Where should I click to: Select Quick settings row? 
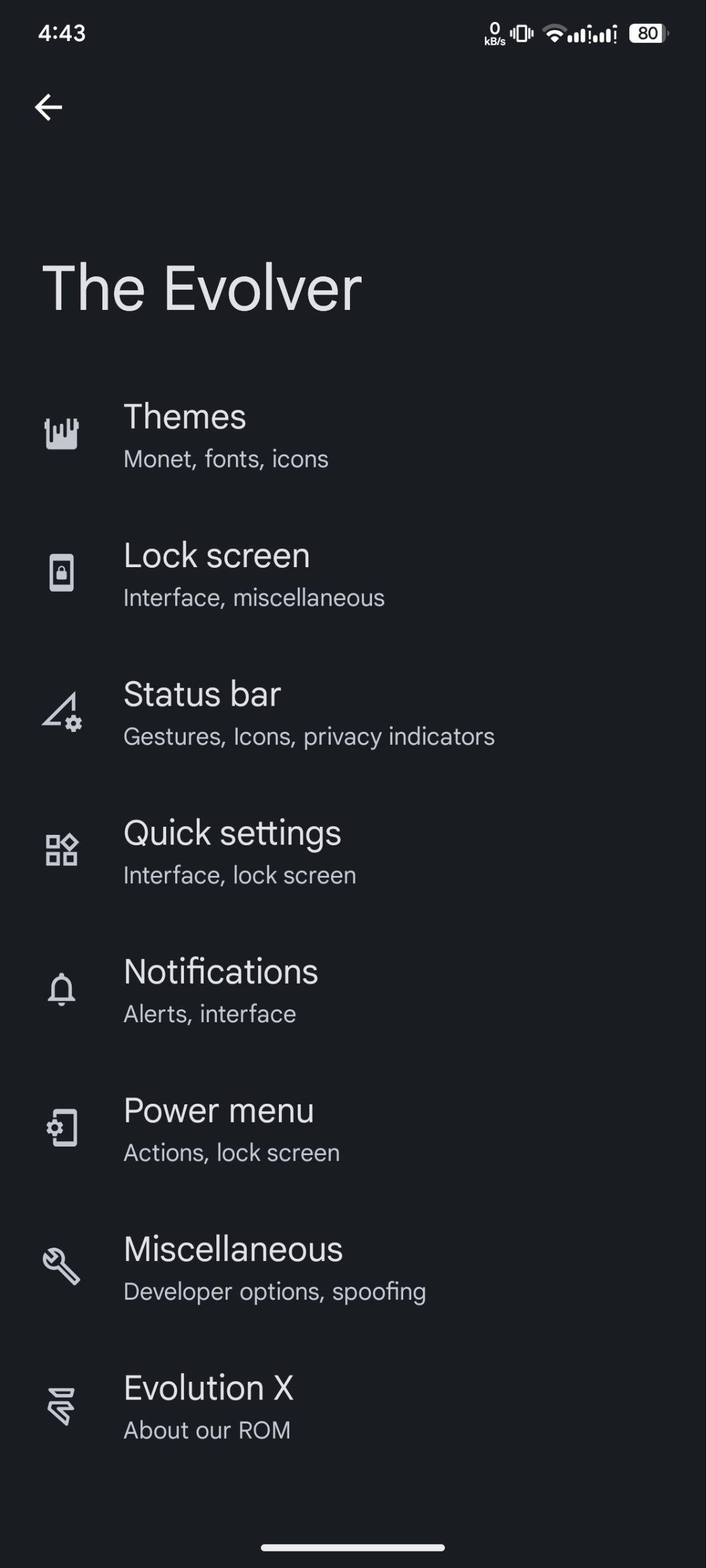pos(353,851)
